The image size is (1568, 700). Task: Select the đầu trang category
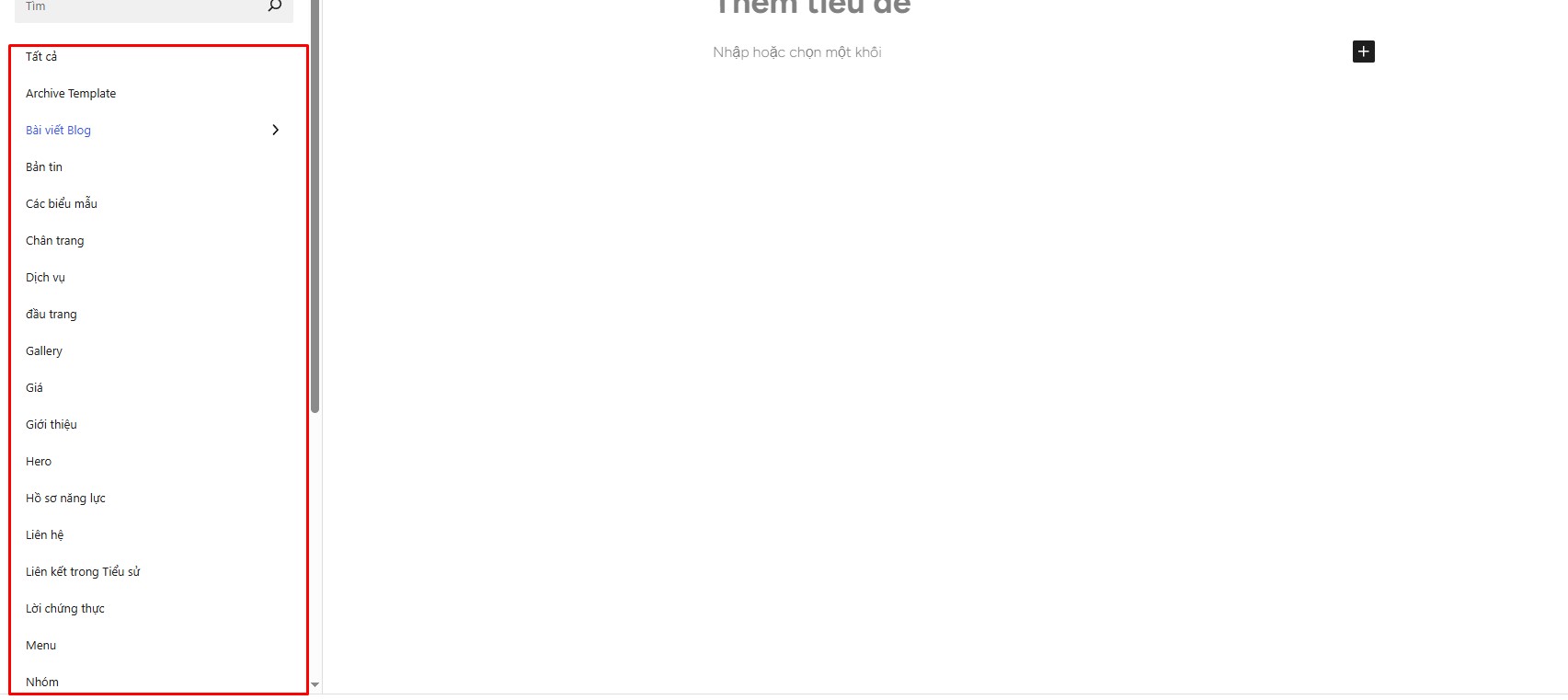tap(52, 315)
